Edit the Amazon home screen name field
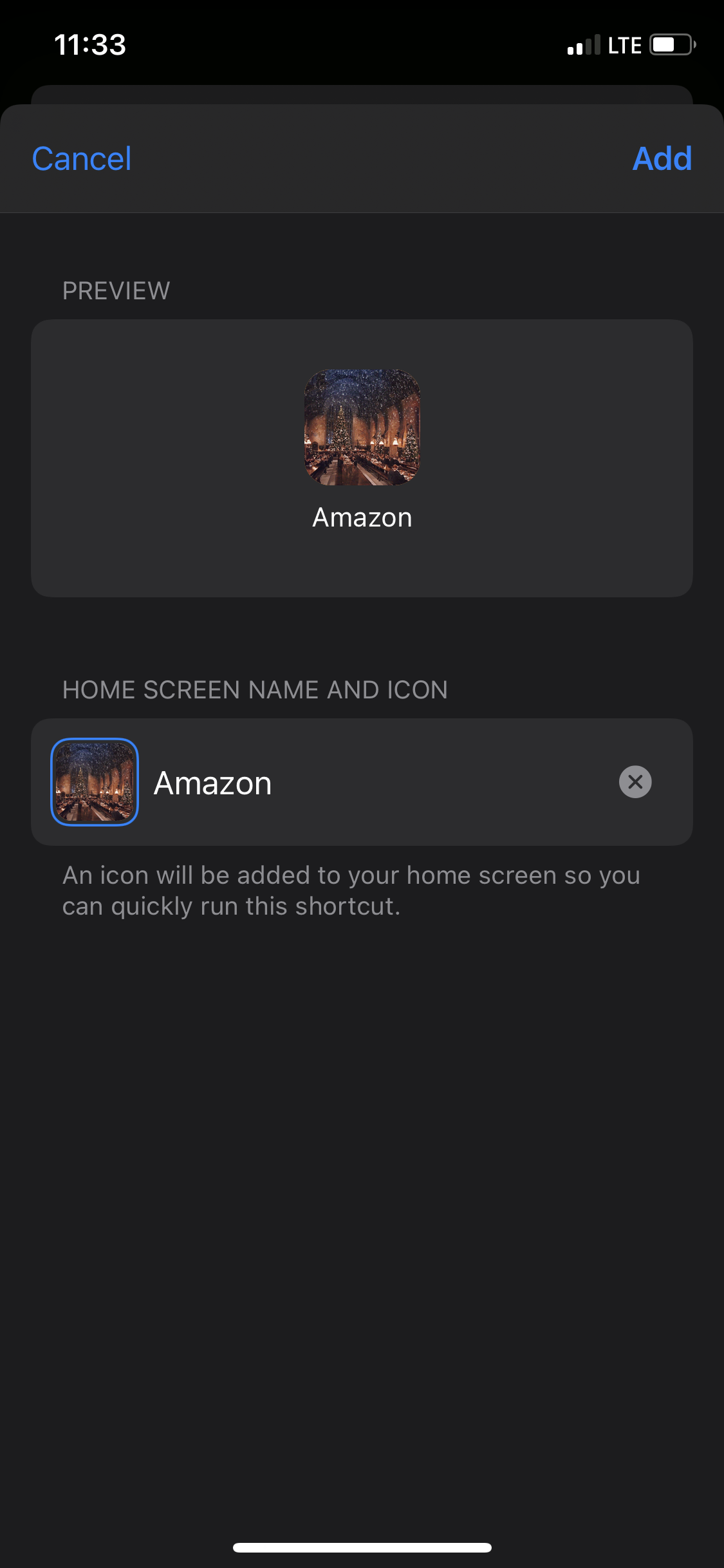 (373, 783)
